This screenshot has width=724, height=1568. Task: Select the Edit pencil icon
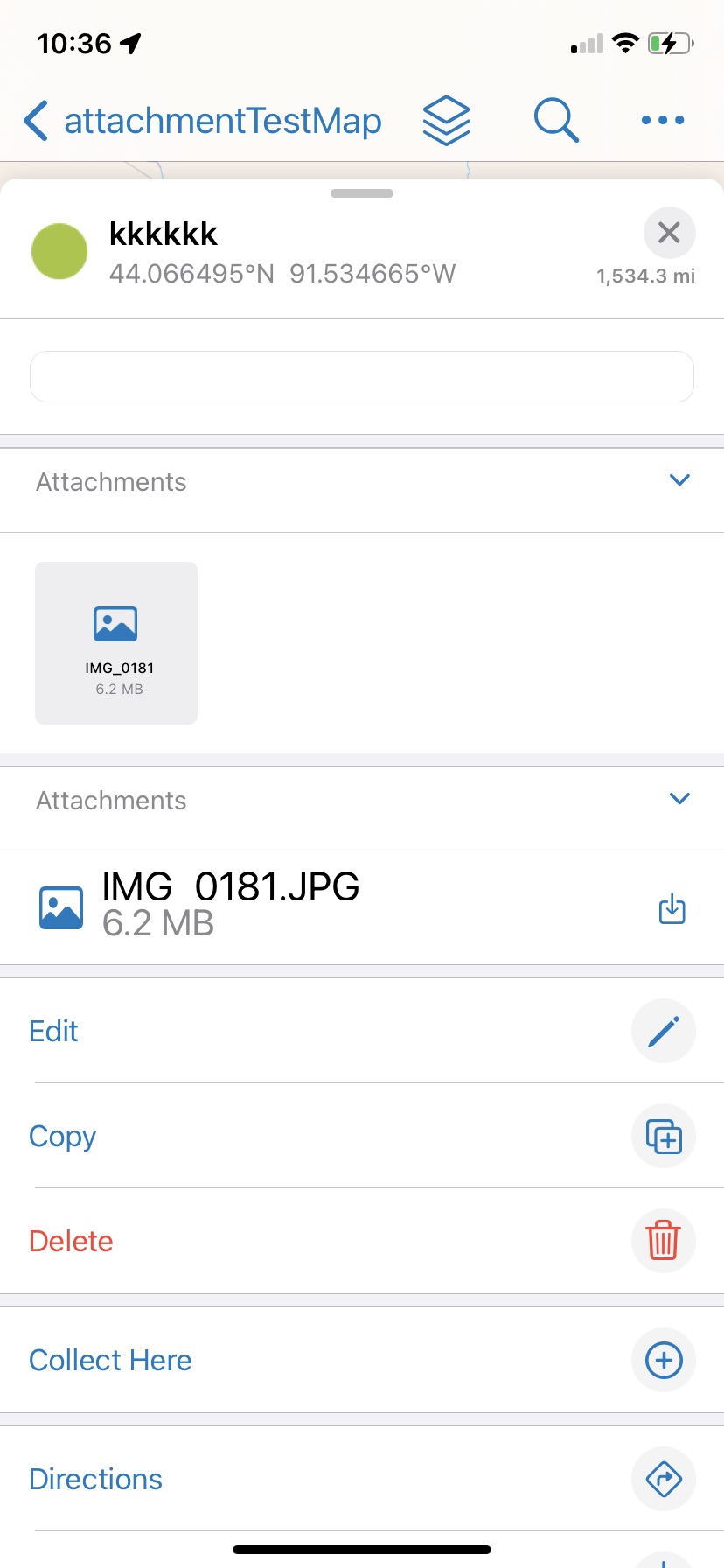point(663,1031)
